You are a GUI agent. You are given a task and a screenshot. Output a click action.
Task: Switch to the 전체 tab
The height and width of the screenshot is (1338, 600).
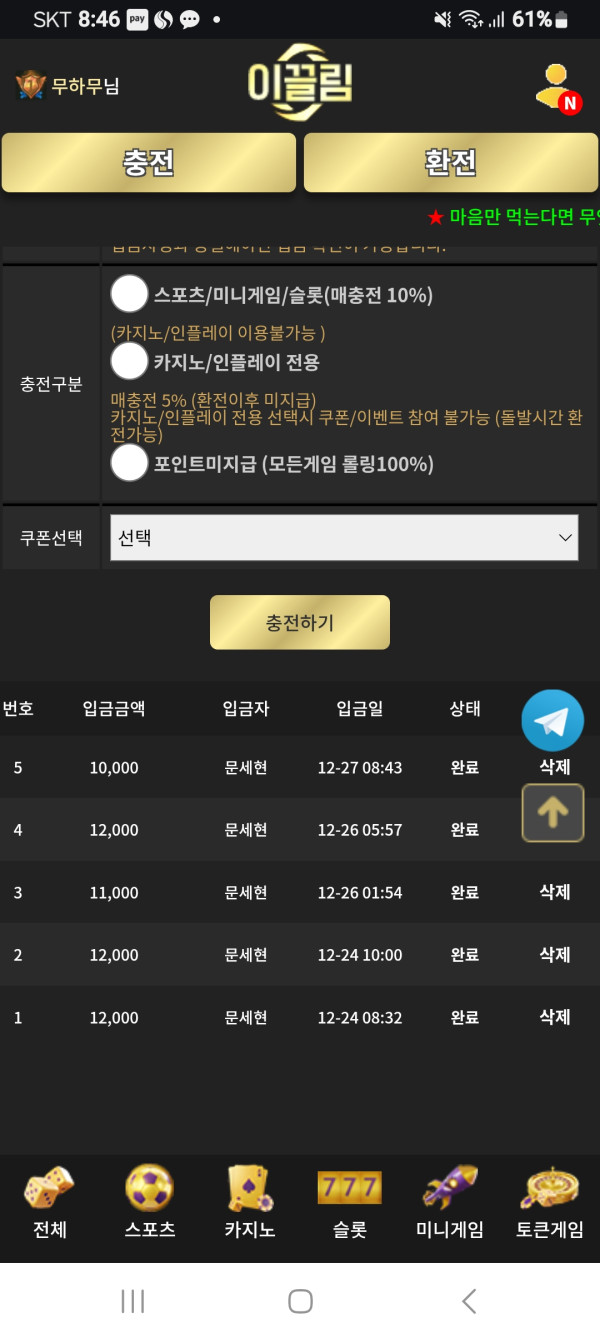49,1204
